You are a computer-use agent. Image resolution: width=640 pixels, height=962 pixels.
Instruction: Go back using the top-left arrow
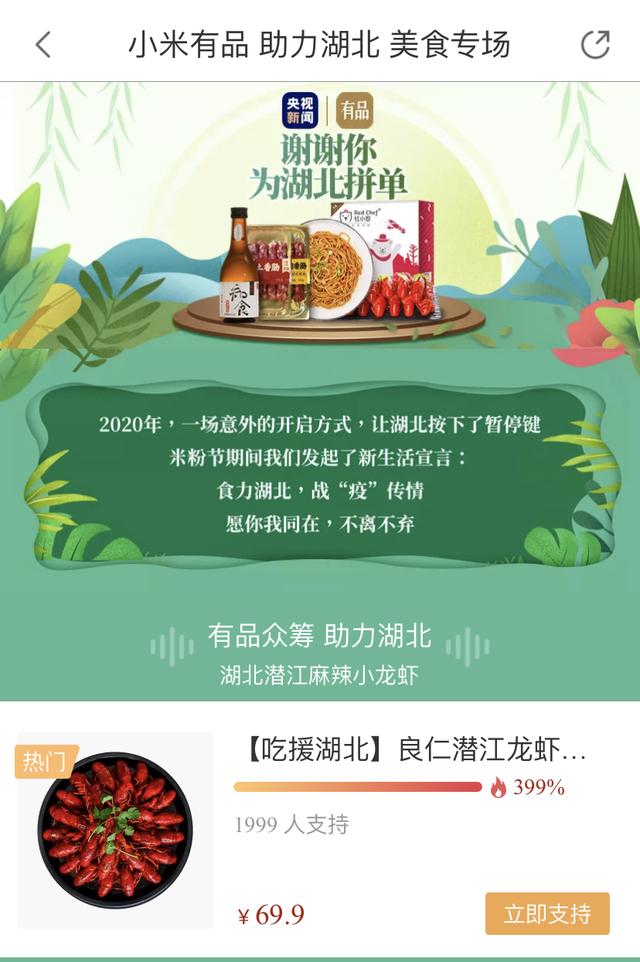click(x=43, y=45)
